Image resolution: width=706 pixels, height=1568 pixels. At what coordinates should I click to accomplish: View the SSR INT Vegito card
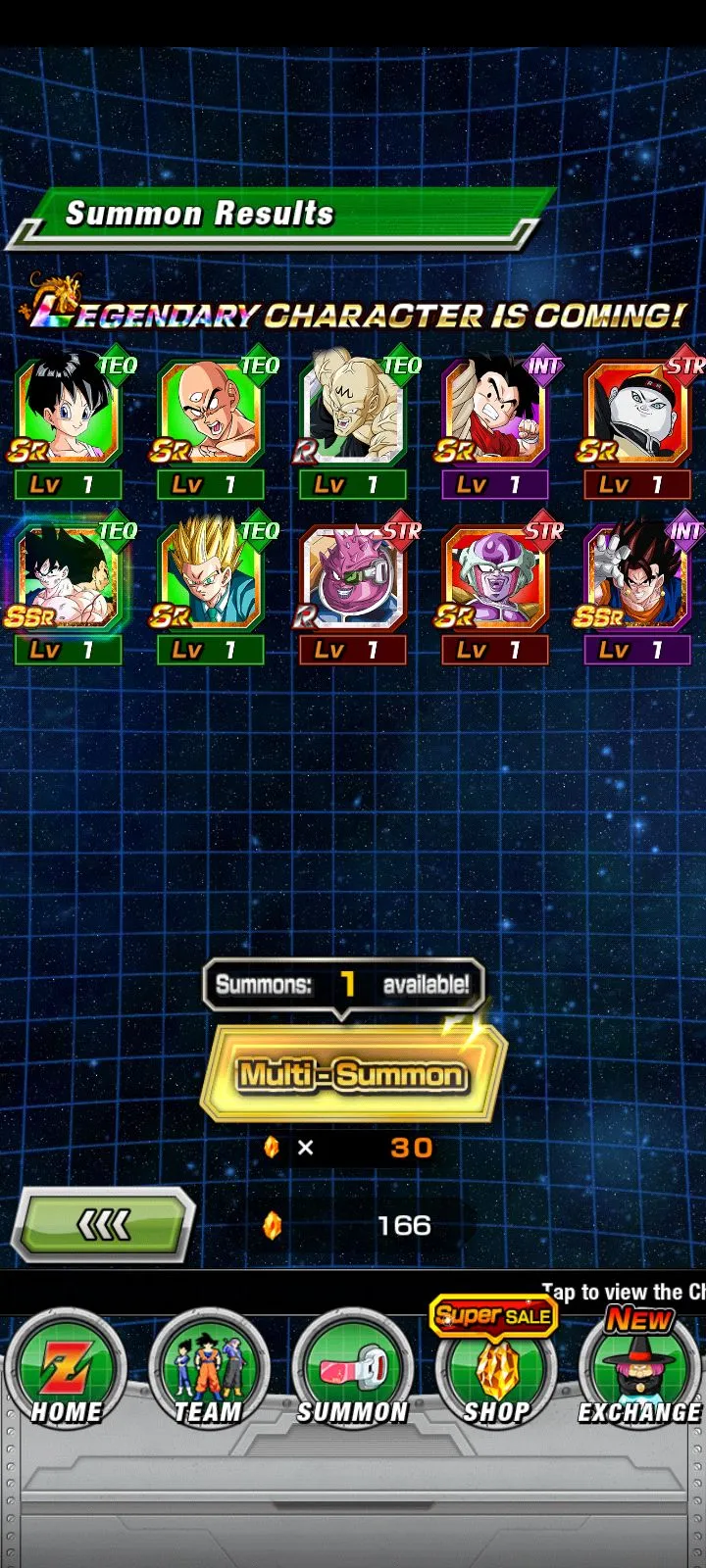pyautogui.click(x=637, y=580)
